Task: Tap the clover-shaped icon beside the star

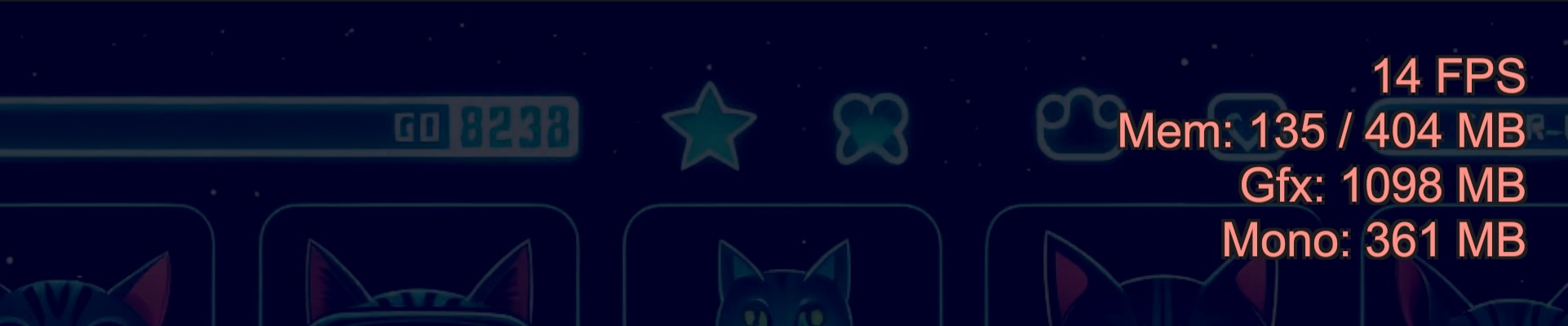Action: click(x=871, y=128)
